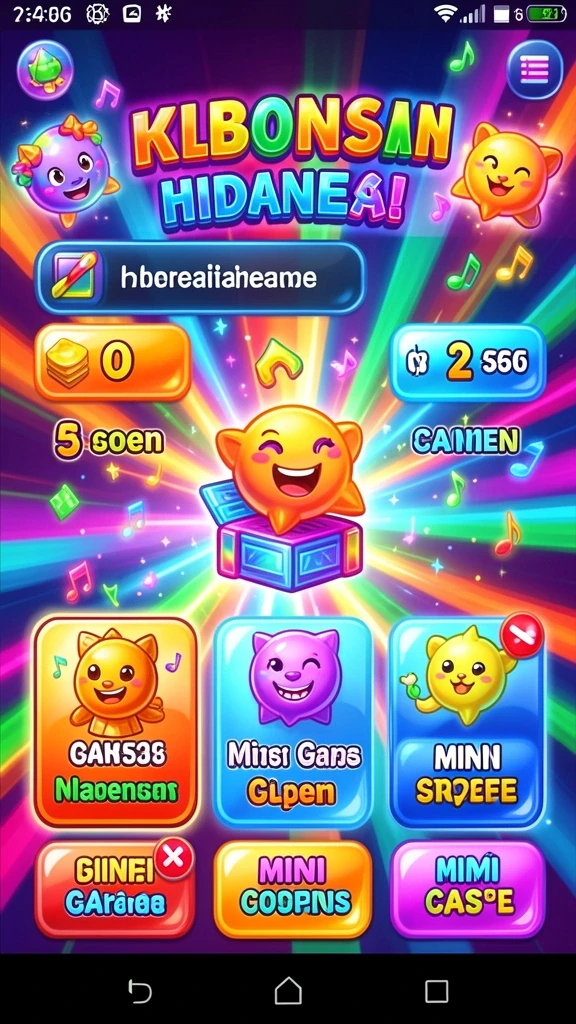Open the orange MINI GODPINS button
This screenshot has width=576, height=1024.
[293, 888]
